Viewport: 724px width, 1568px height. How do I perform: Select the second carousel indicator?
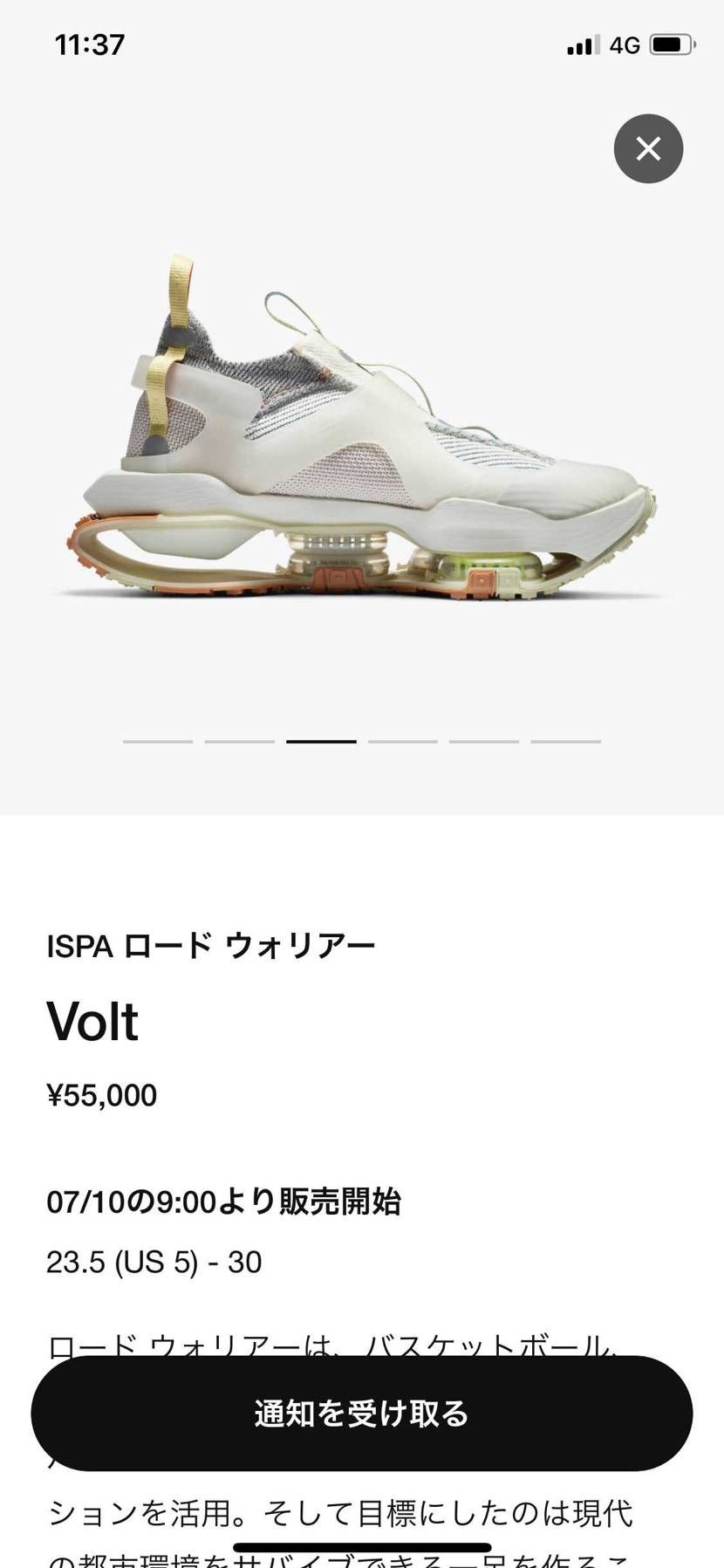(x=239, y=741)
